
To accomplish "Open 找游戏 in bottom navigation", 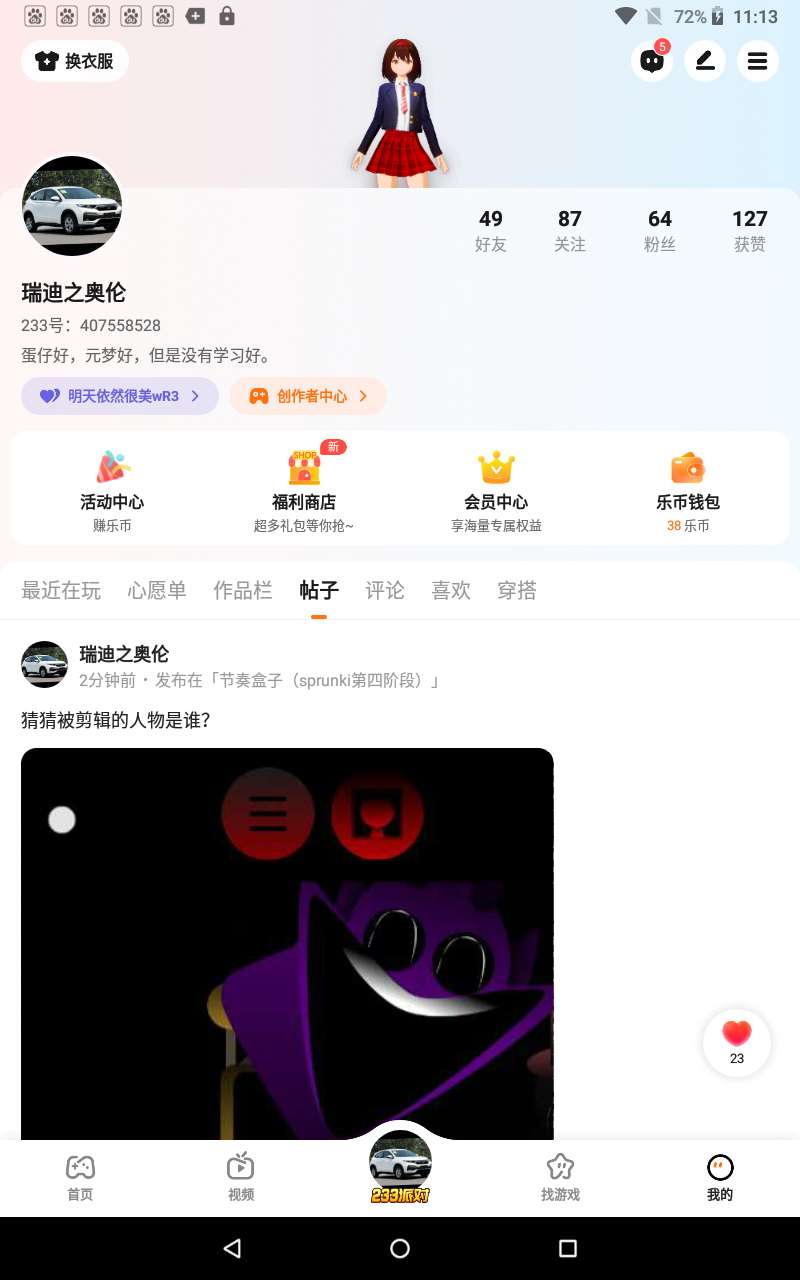I will 560,1177.
